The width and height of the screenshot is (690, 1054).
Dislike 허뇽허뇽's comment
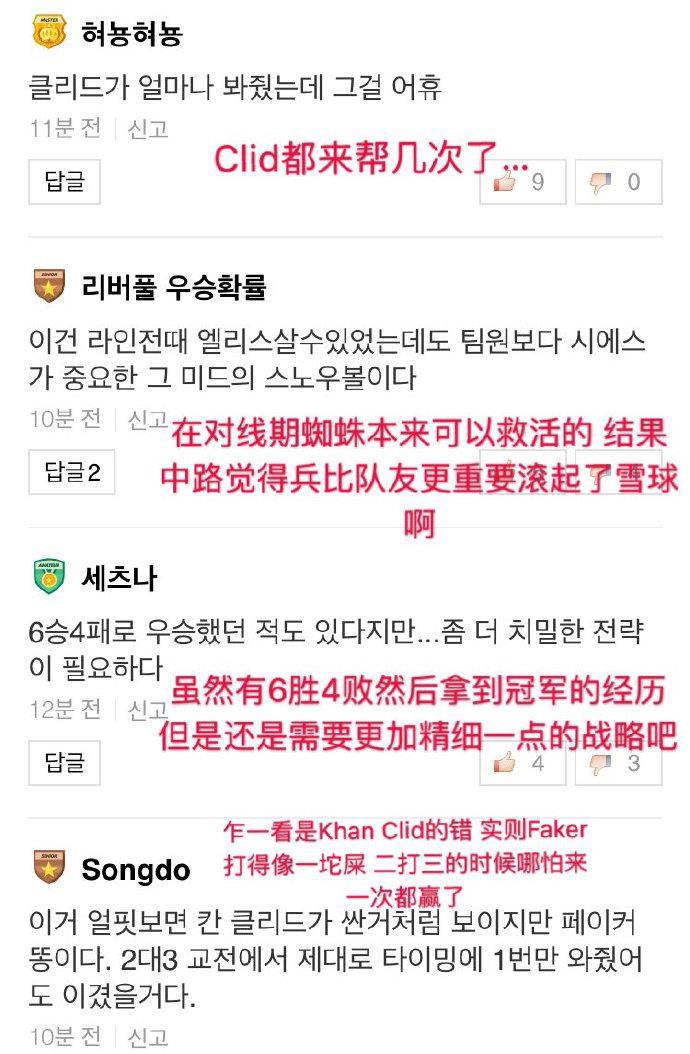click(x=619, y=182)
